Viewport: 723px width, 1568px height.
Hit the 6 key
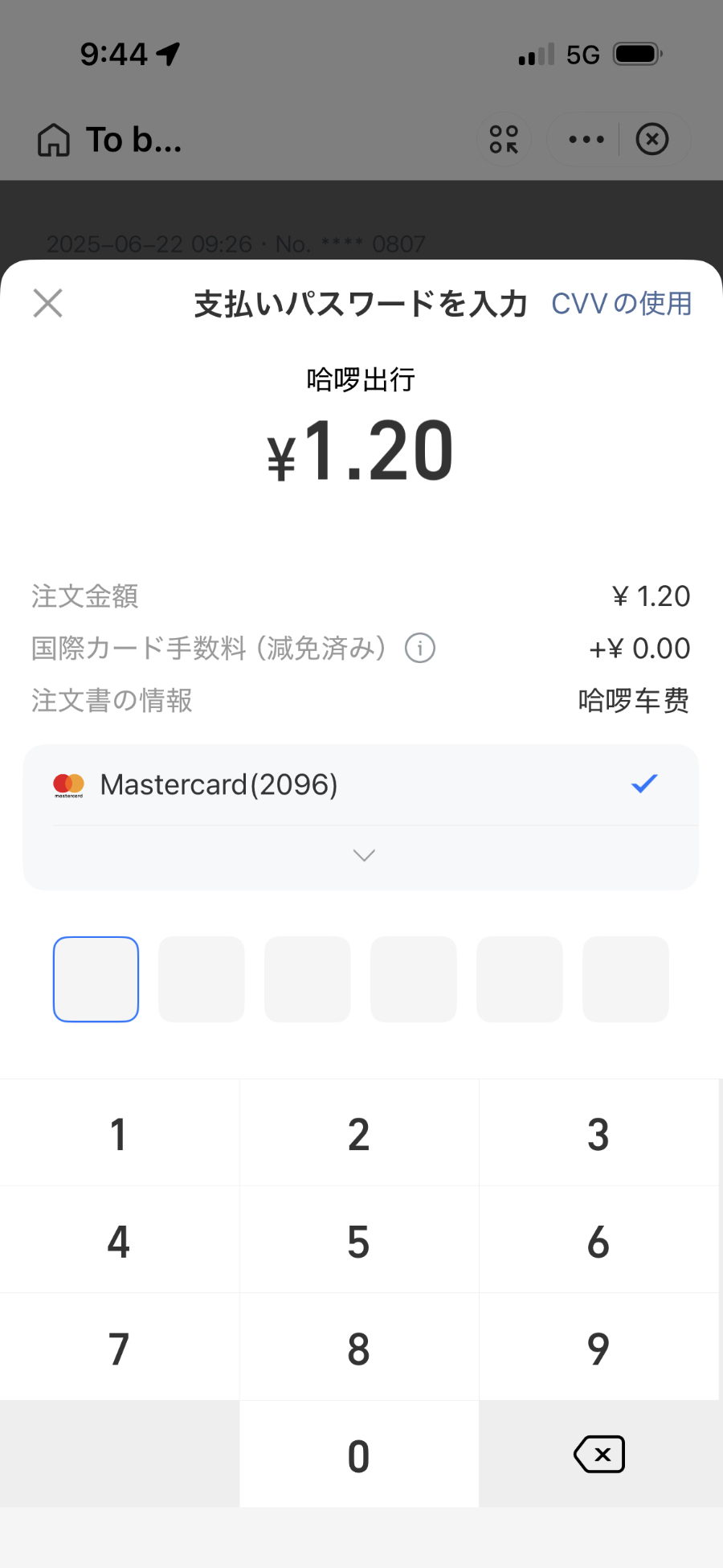pos(598,1242)
